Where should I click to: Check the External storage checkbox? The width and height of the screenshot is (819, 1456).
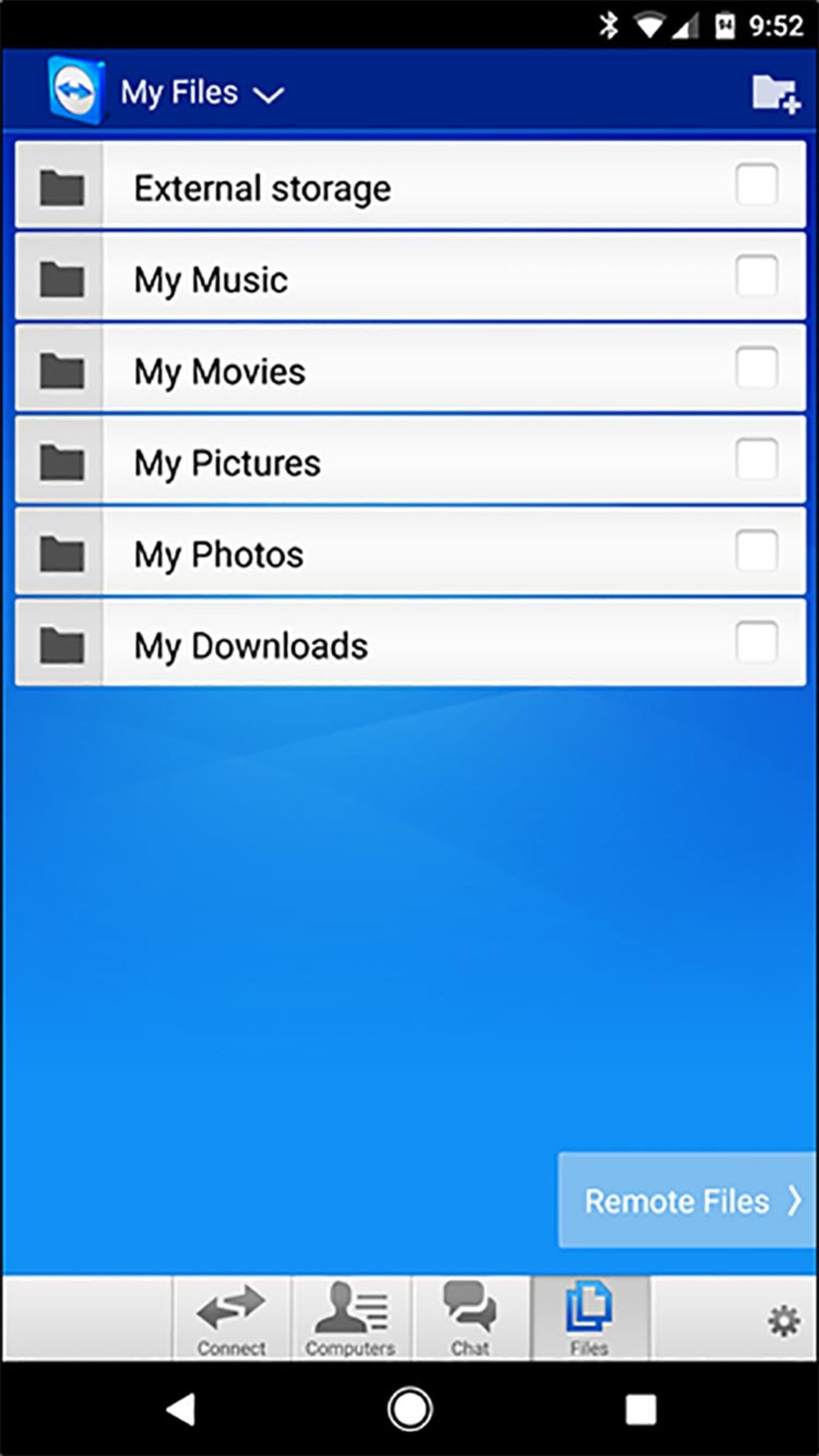[756, 184]
